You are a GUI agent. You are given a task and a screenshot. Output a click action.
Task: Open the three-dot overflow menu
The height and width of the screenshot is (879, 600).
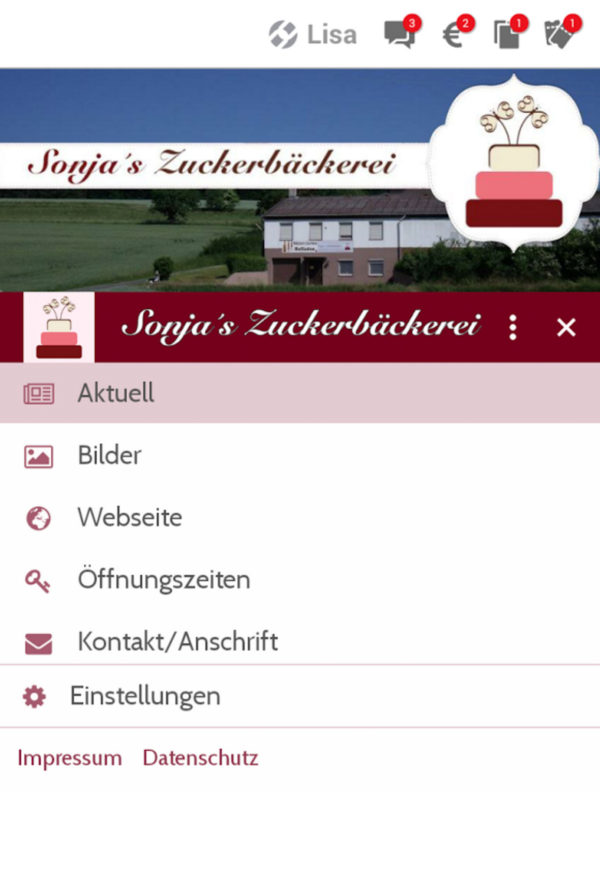click(x=513, y=327)
